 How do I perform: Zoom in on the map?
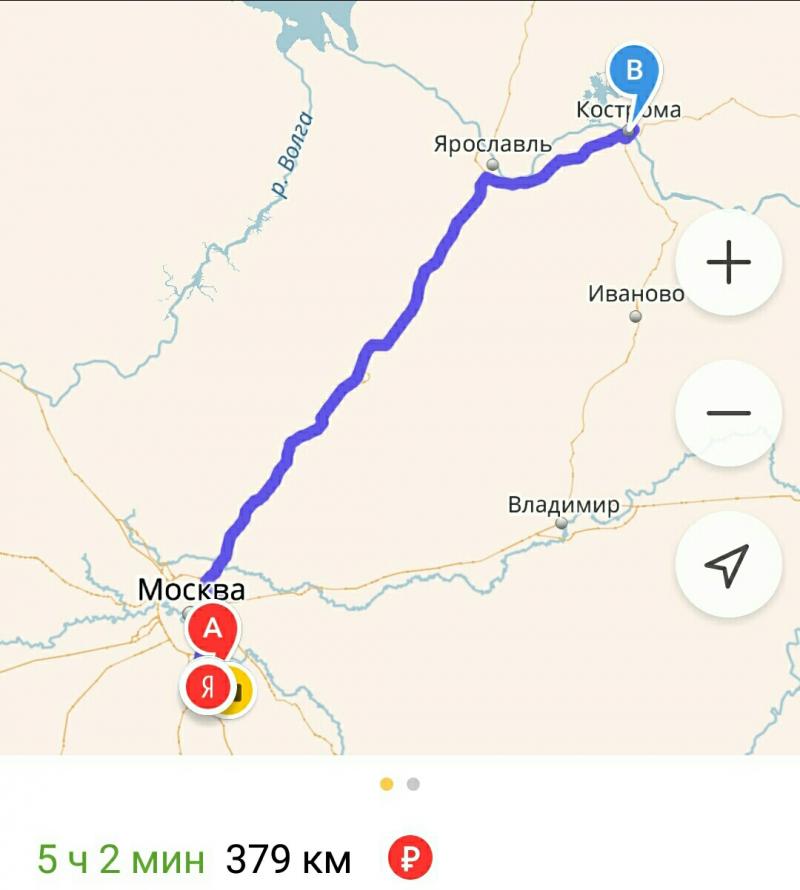pyautogui.click(x=728, y=264)
